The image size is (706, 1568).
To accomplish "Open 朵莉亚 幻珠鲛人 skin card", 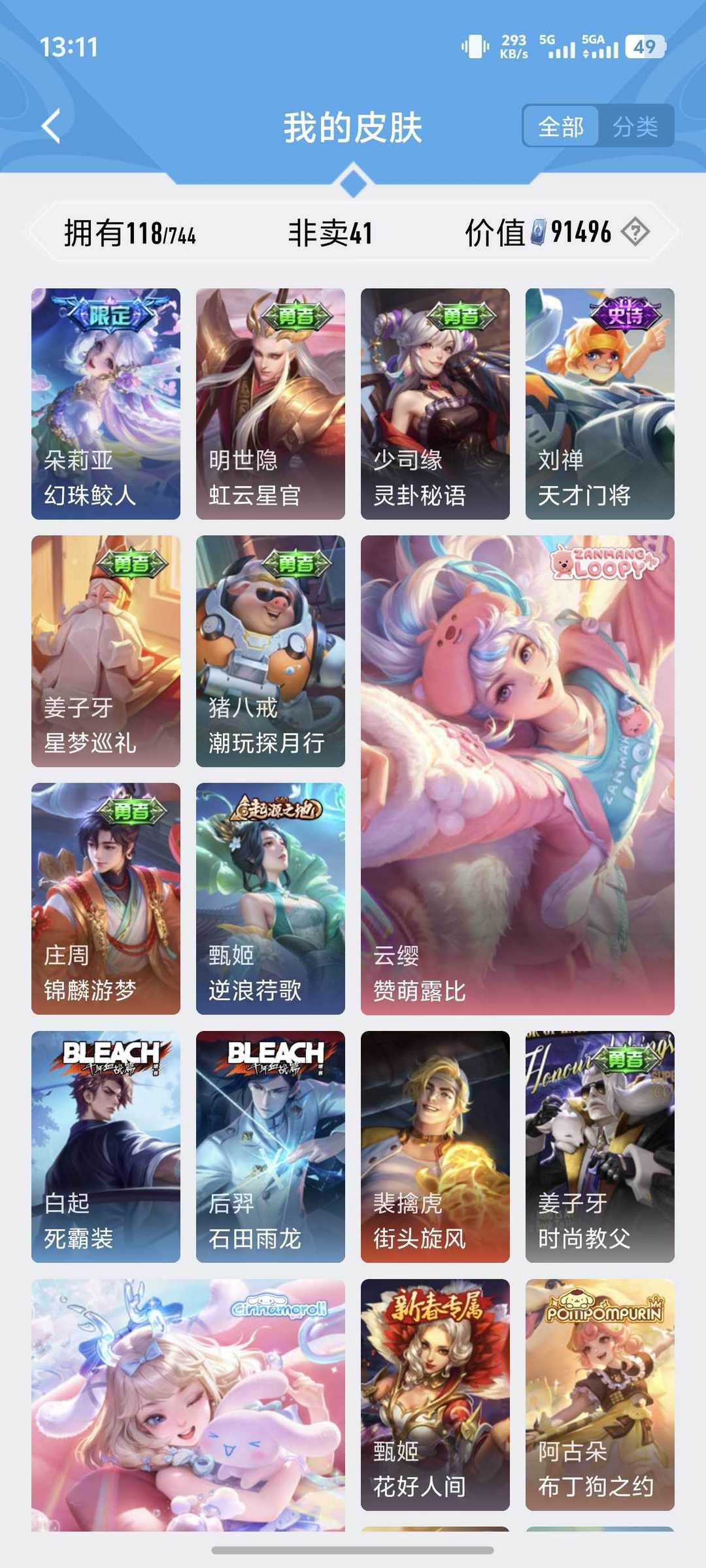I will 106,404.
